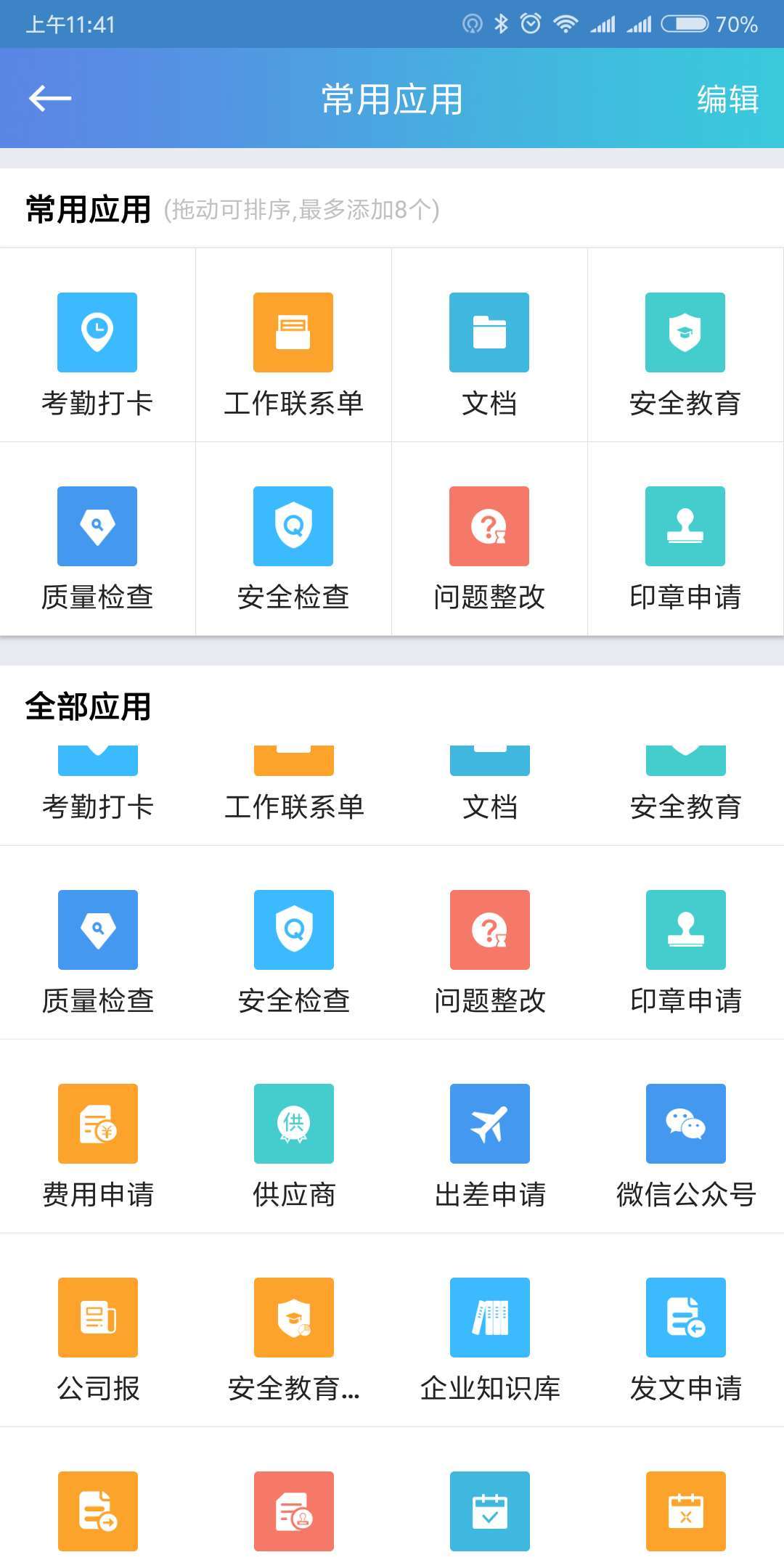Open 考勤打卡 in the 常用应用 section
The width and height of the screenshot is (784, 1568).
click(x=97, y=332)
